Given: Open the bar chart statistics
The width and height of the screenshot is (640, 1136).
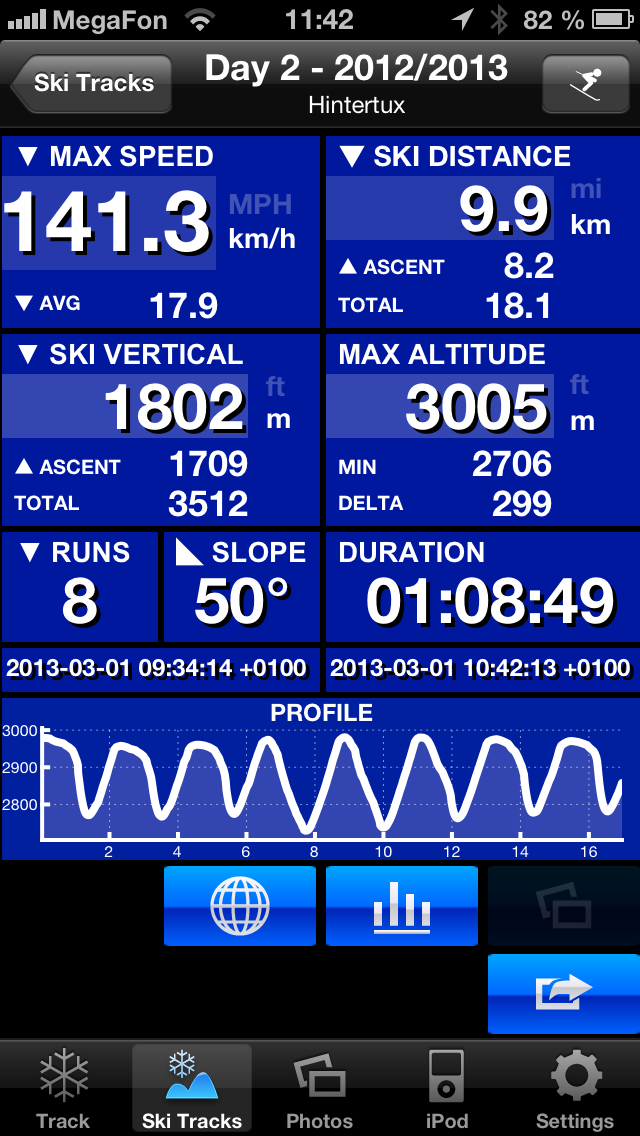Looking at the screenshot, I should (402, 906).
